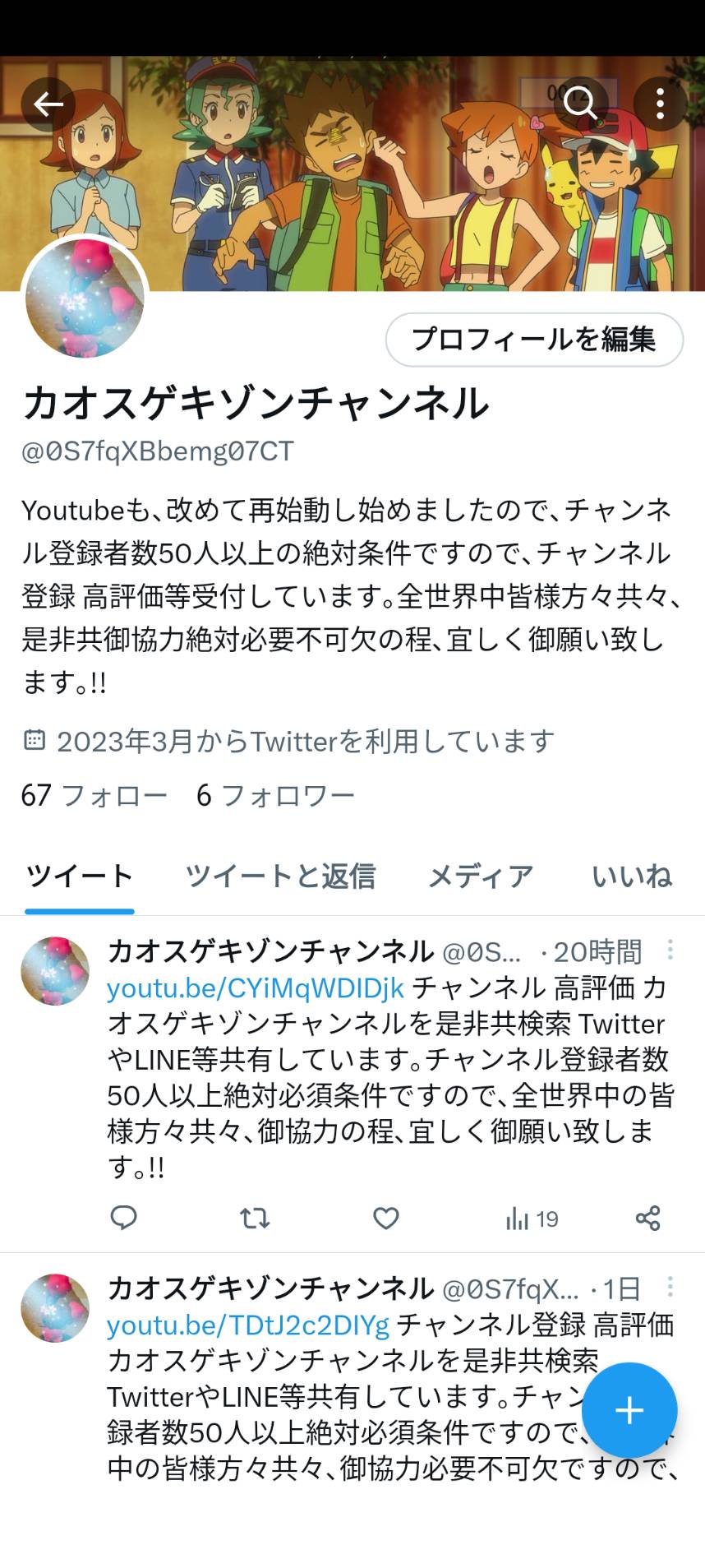Image resolution: width=705 pixels, height=1568 pixels.
Task: Like the 20時間 tweet
Action: click(386, 1218)
